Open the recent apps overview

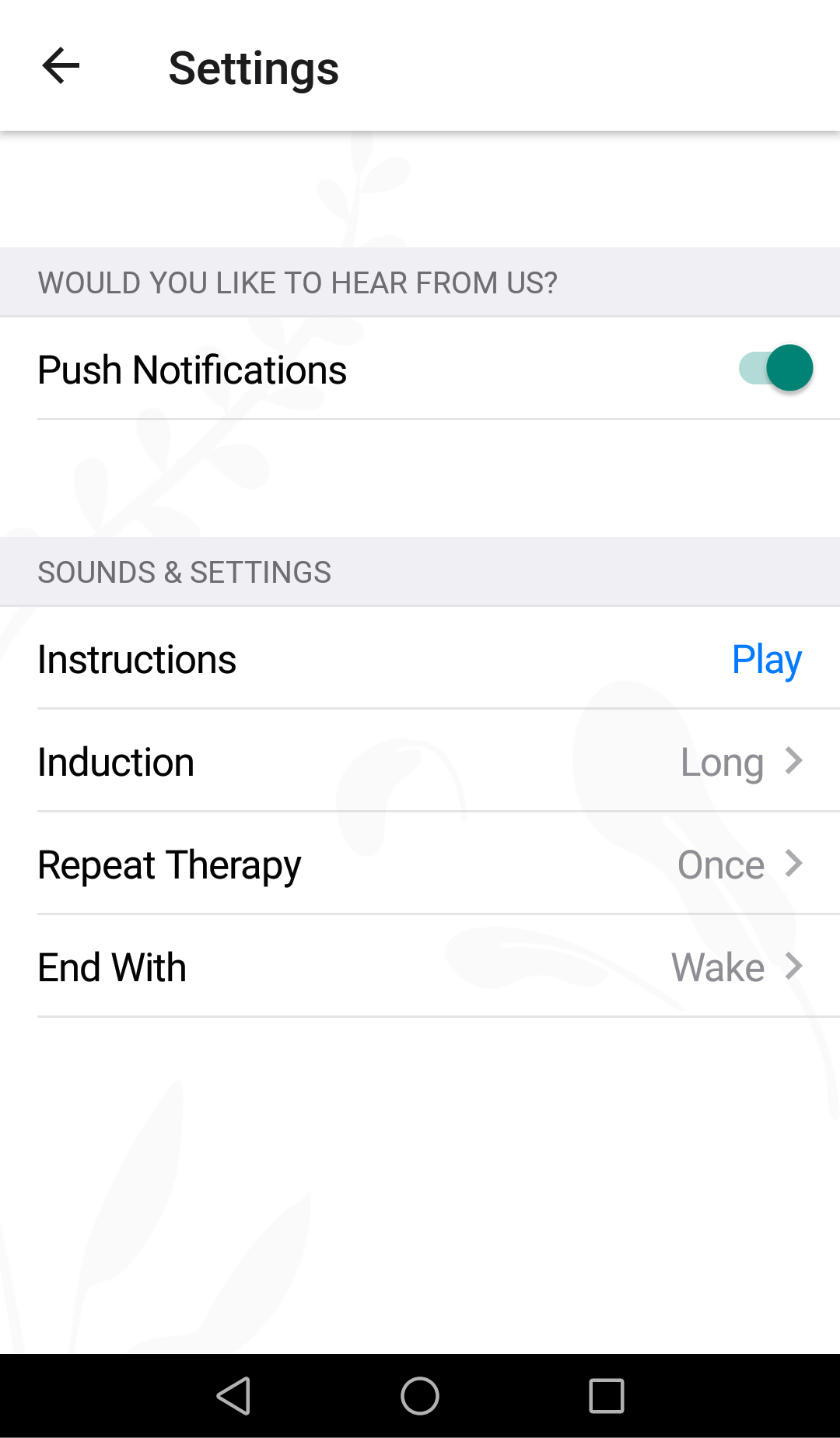coord(607,1396)
